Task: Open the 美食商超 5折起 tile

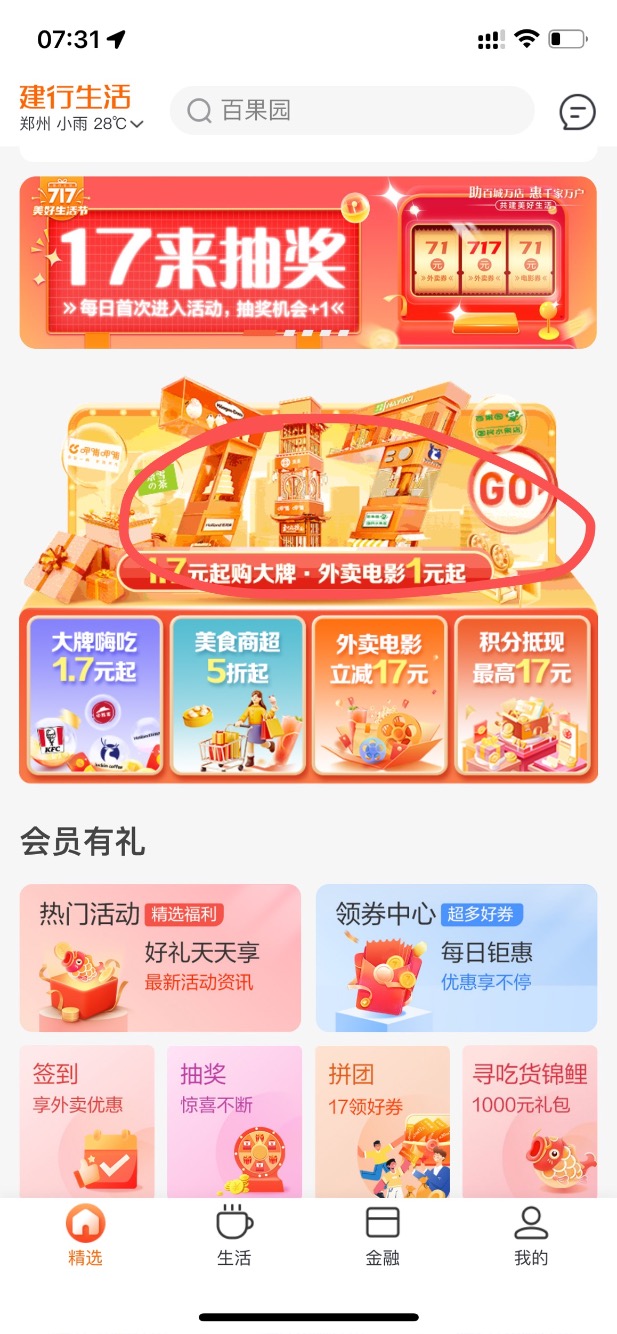Action: [x=237, y=695]
